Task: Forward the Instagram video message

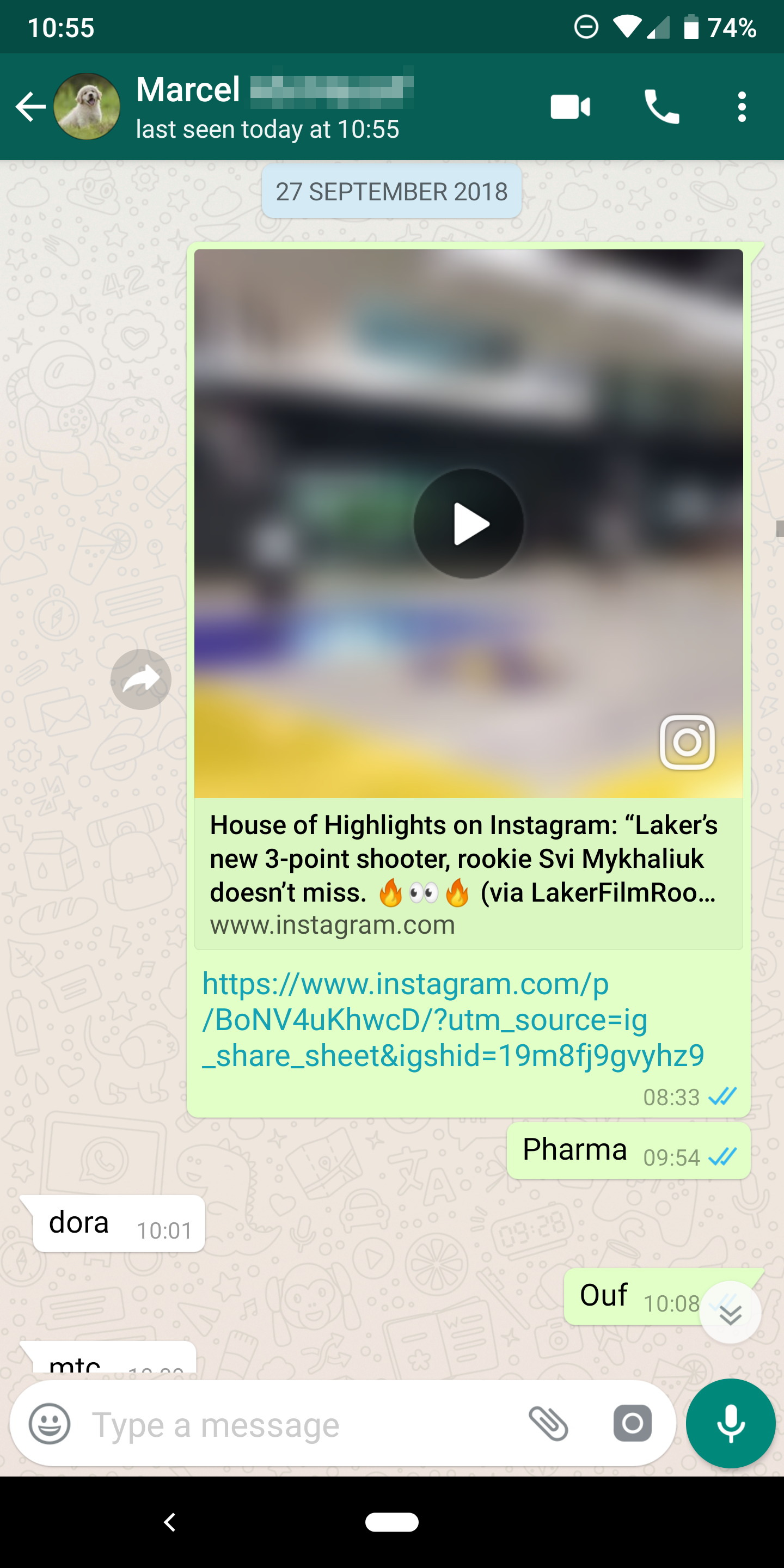Action: coord(140,679)
